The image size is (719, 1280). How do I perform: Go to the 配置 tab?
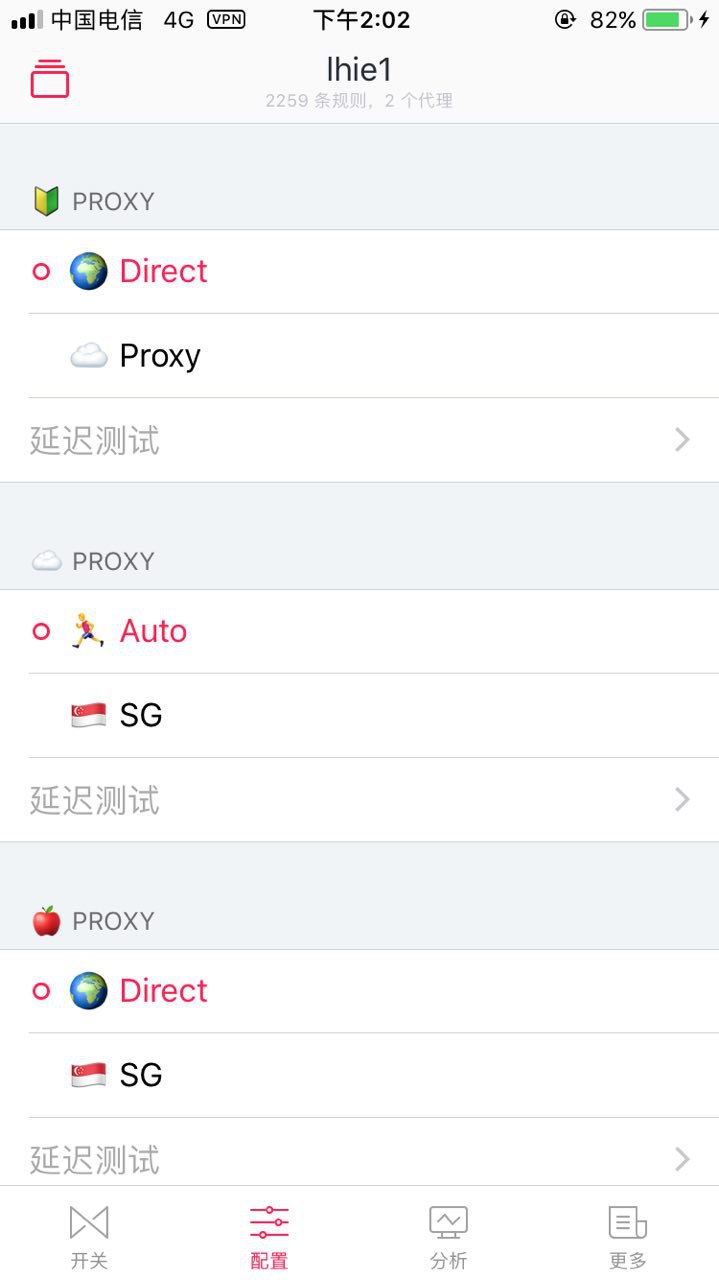[x=269, y=1235]
